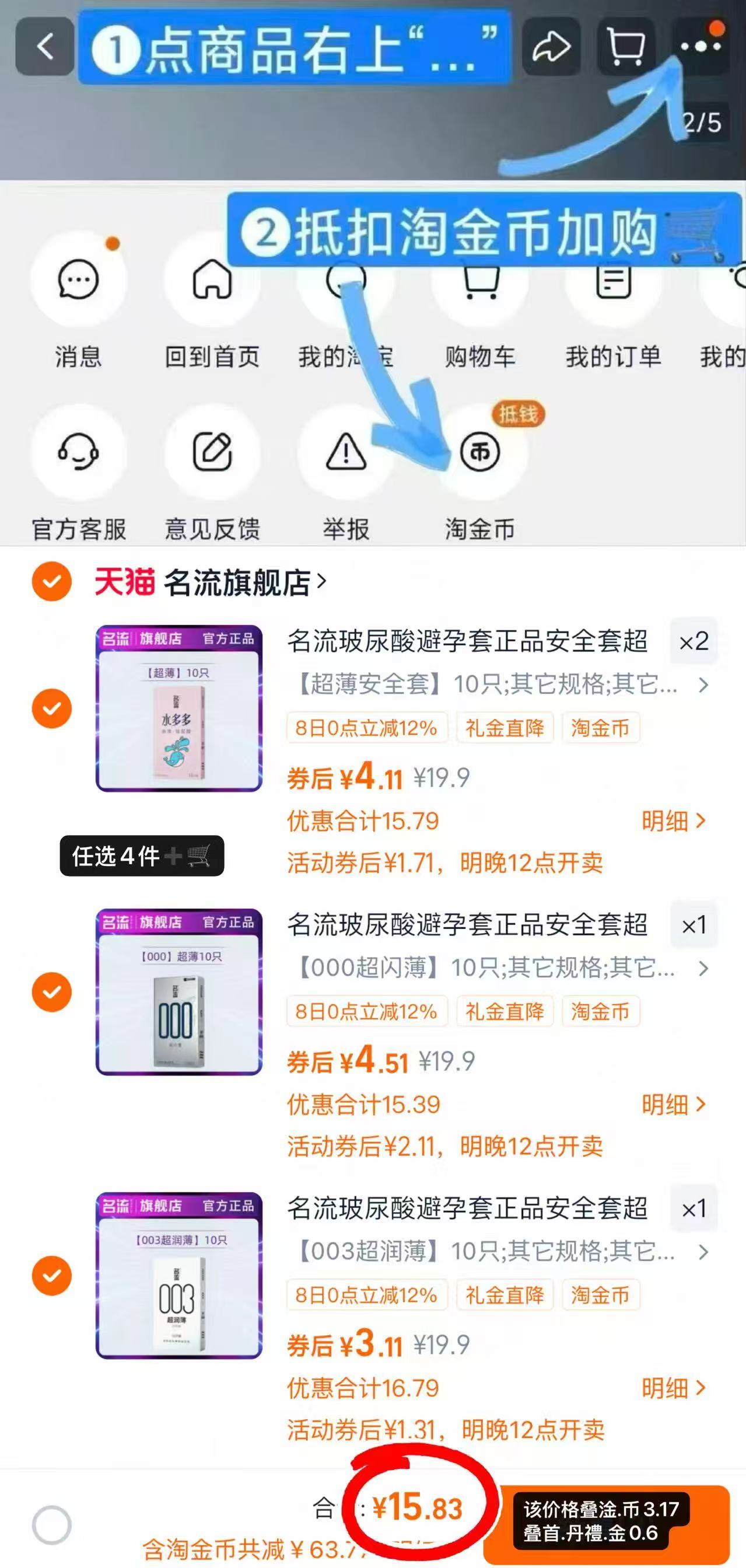746x1568 pixels.
Task: Open the 消息 messages icon
Action: point(78,280)
